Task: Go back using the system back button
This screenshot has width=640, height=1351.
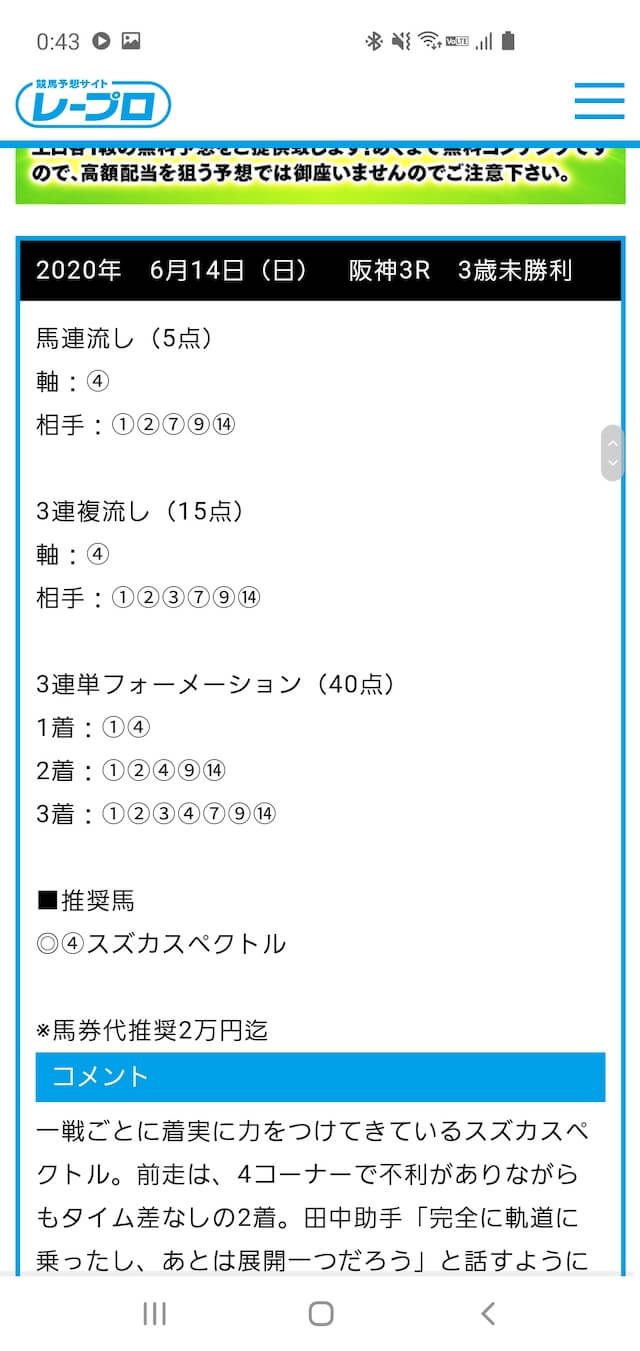Action: (x=487, y=1313)
